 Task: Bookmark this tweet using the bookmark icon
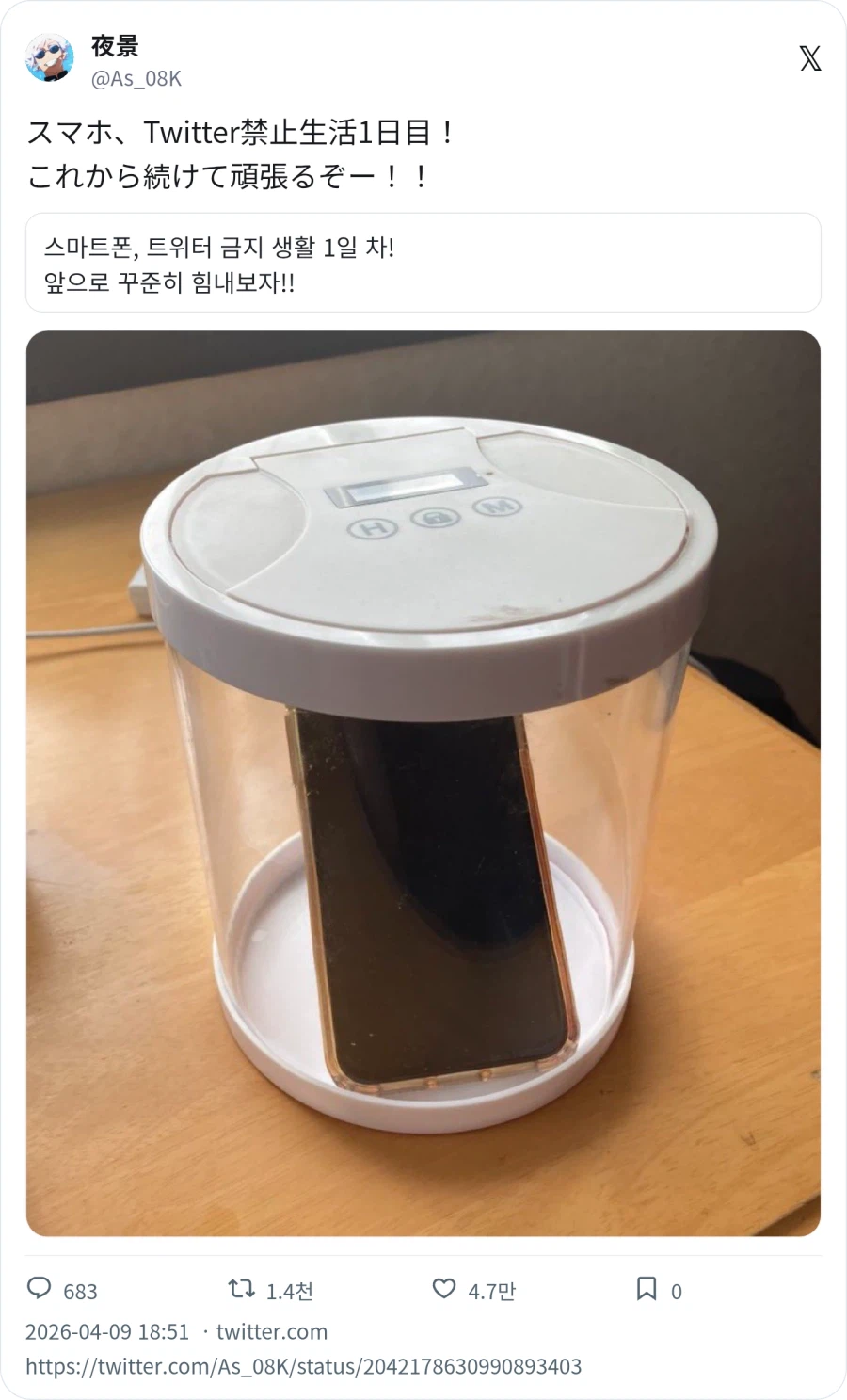(x=648, y=1290)
